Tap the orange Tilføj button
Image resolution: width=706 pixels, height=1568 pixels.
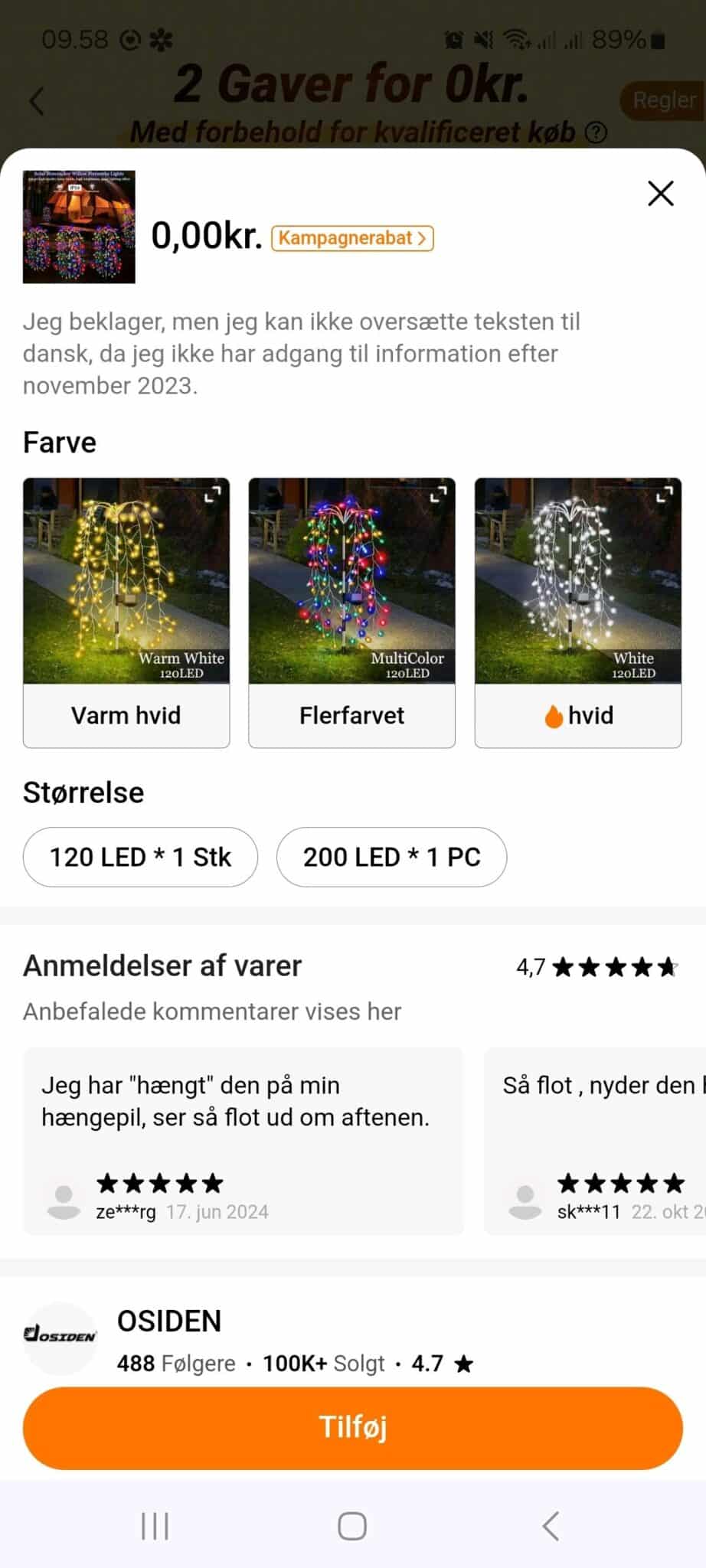(352, 1428)
